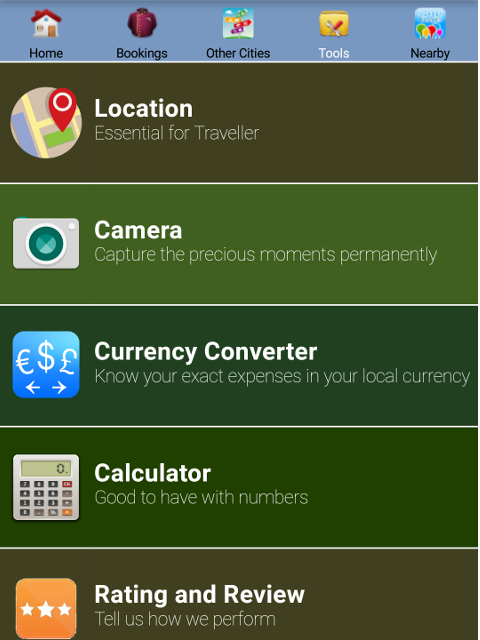480x640 pixels.
Task: Switch to the Nearby tab
Action: [x=430, y=32]
